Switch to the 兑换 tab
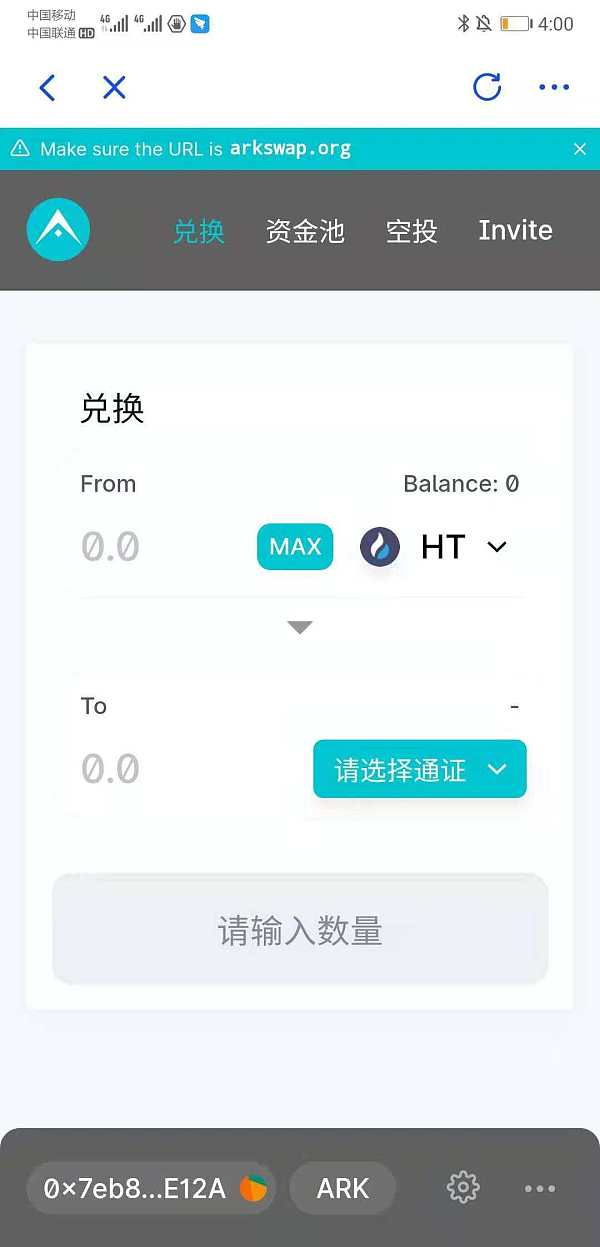 pyautogui.click(x=199, y=231)
